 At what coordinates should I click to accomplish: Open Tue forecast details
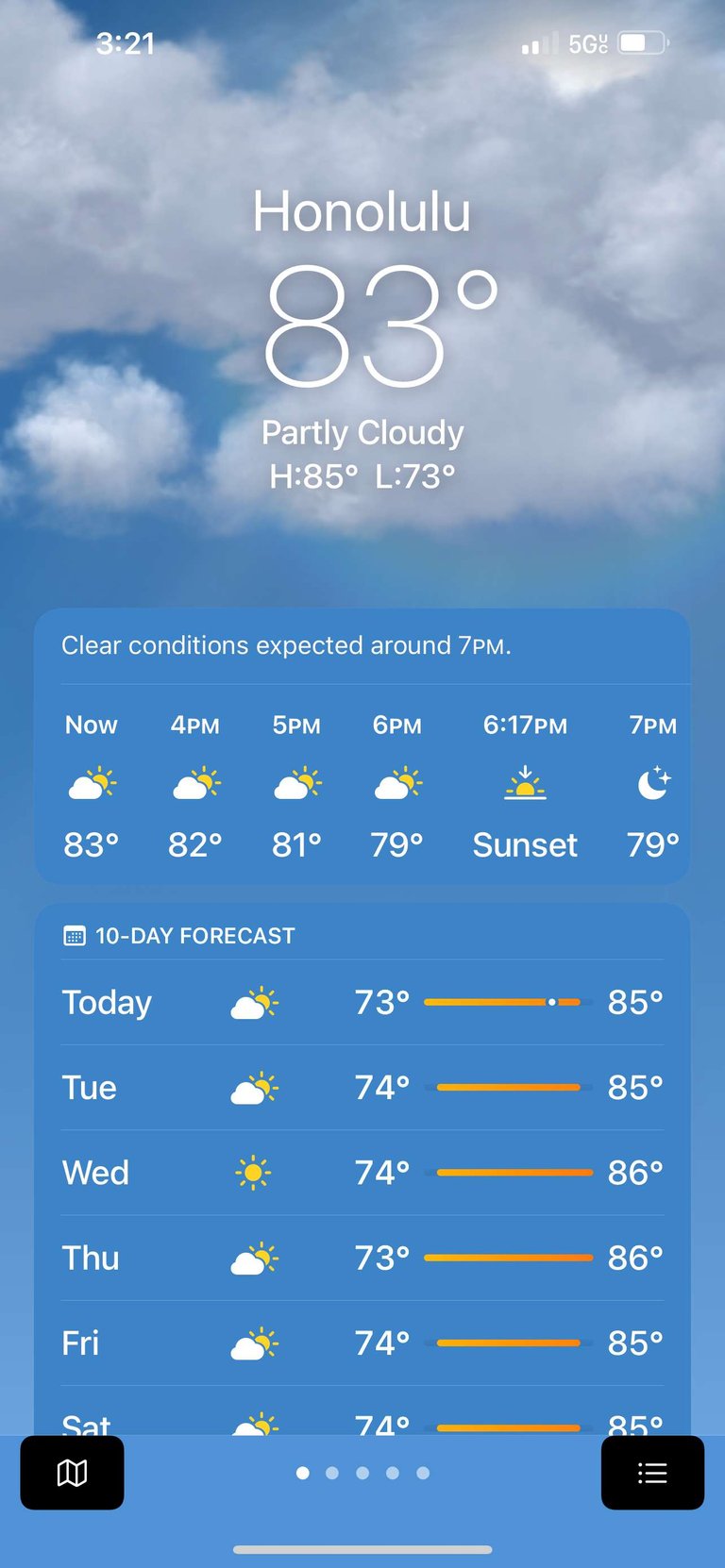(362, 1088)
